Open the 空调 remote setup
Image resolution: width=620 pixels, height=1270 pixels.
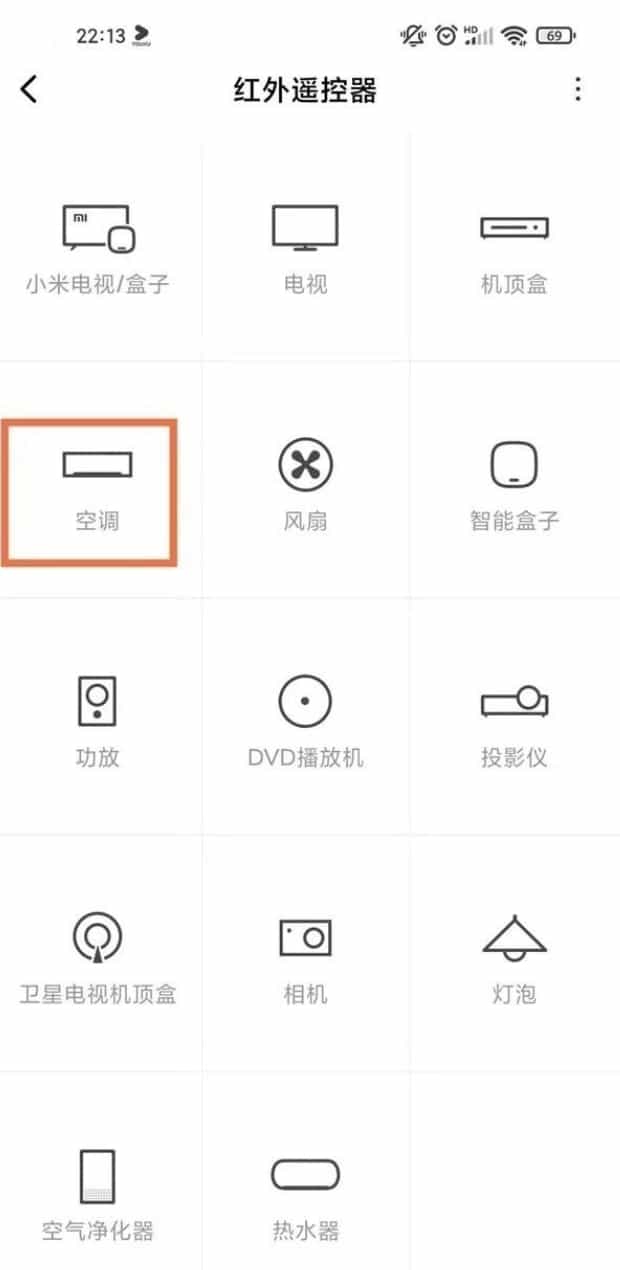pyautogui.click(x=97, y=490)
